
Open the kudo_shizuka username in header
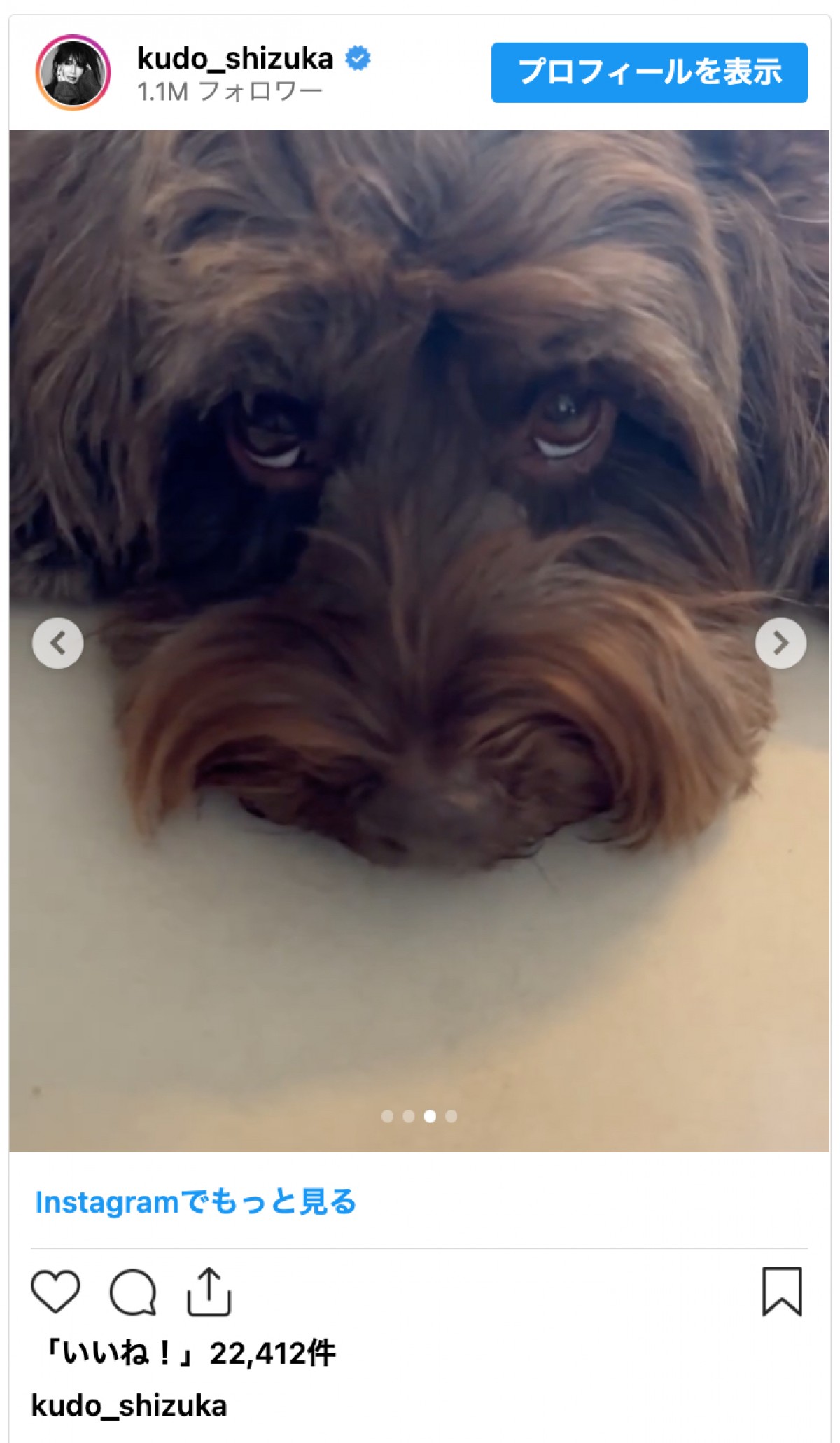(x=234, y=59)
